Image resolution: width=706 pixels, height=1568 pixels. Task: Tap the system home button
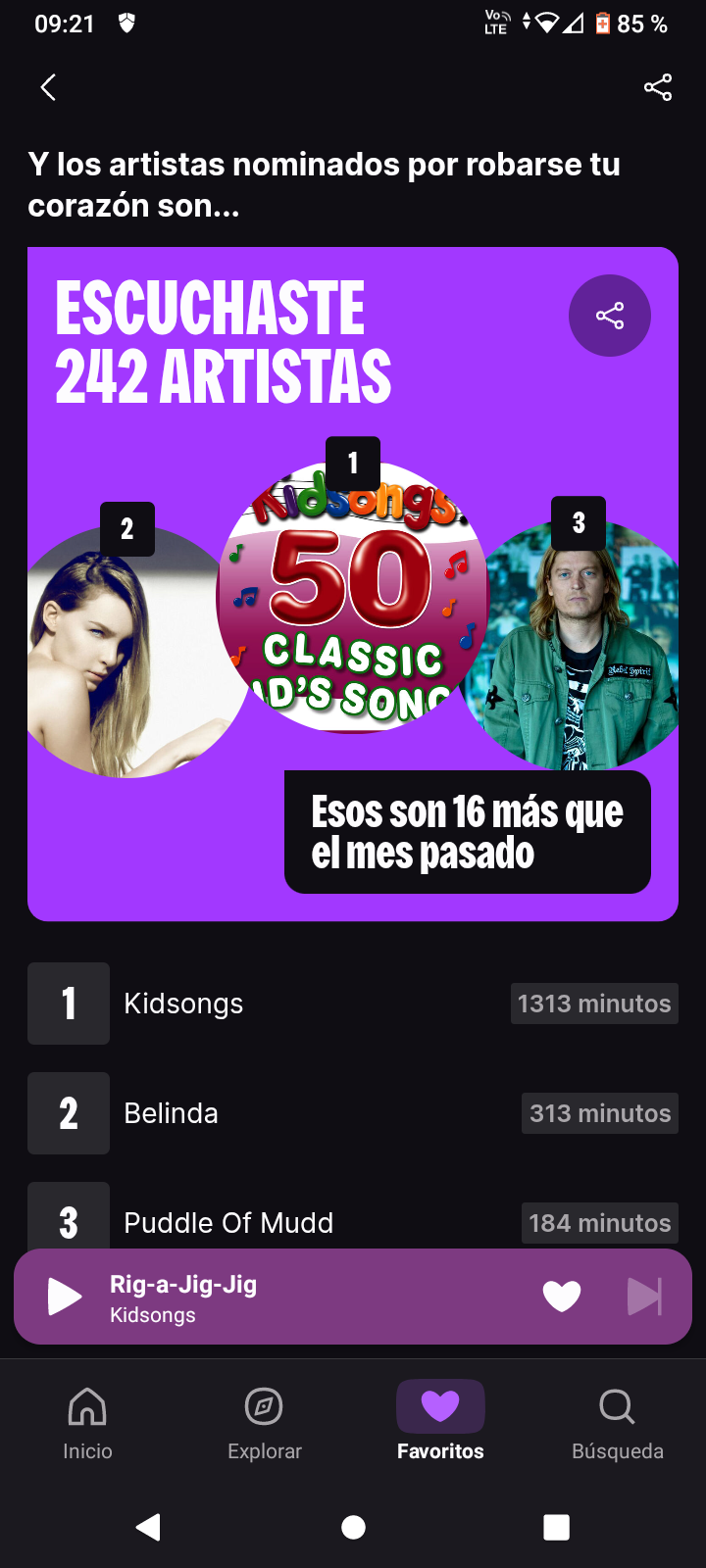click(353, 1527)
